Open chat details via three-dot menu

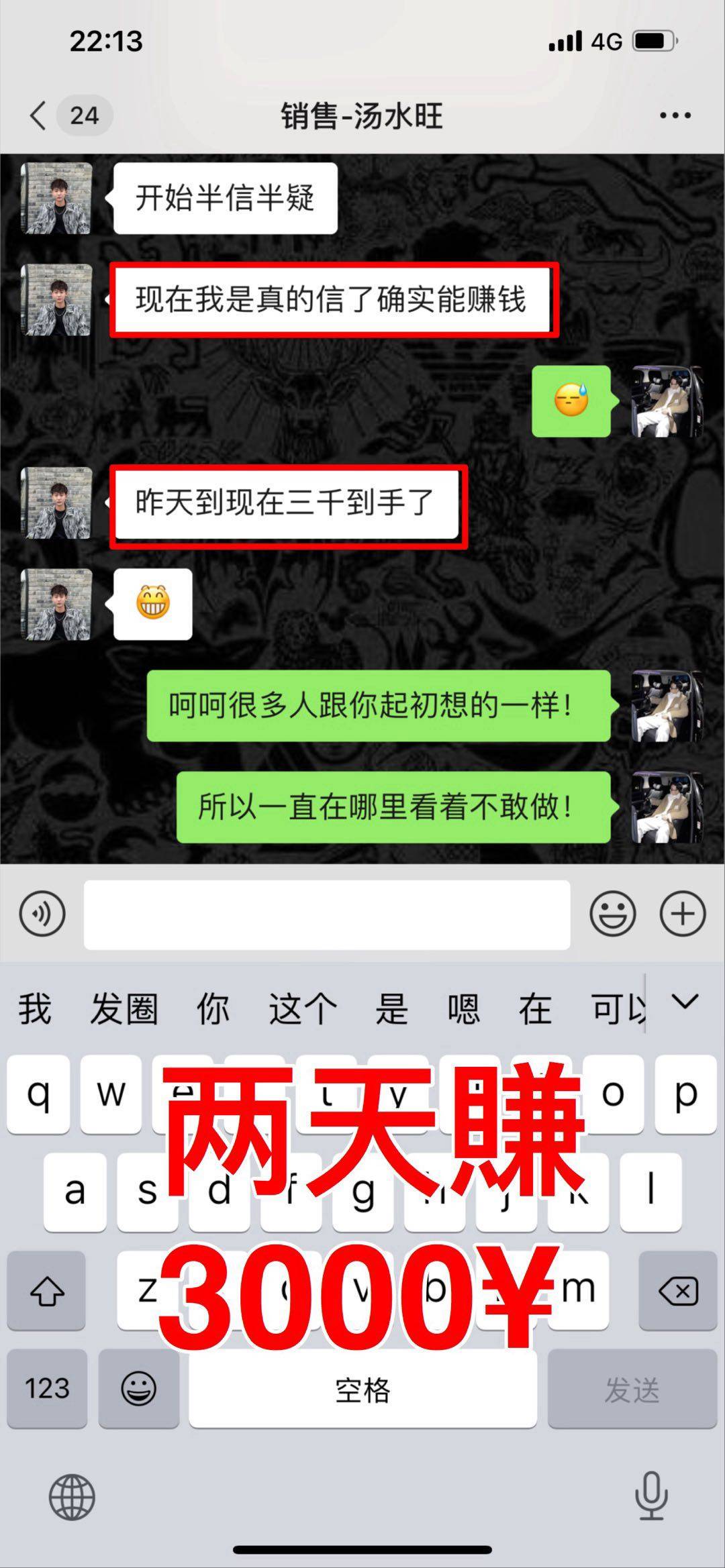(x=675, y=115)
